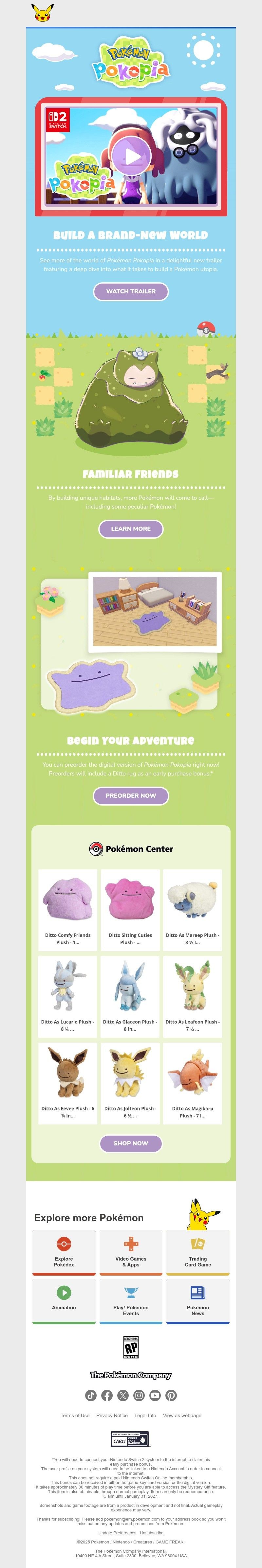Open the Pokémon TikTok page
This screenshot has width=262, height=1568.
(91, 1395)
